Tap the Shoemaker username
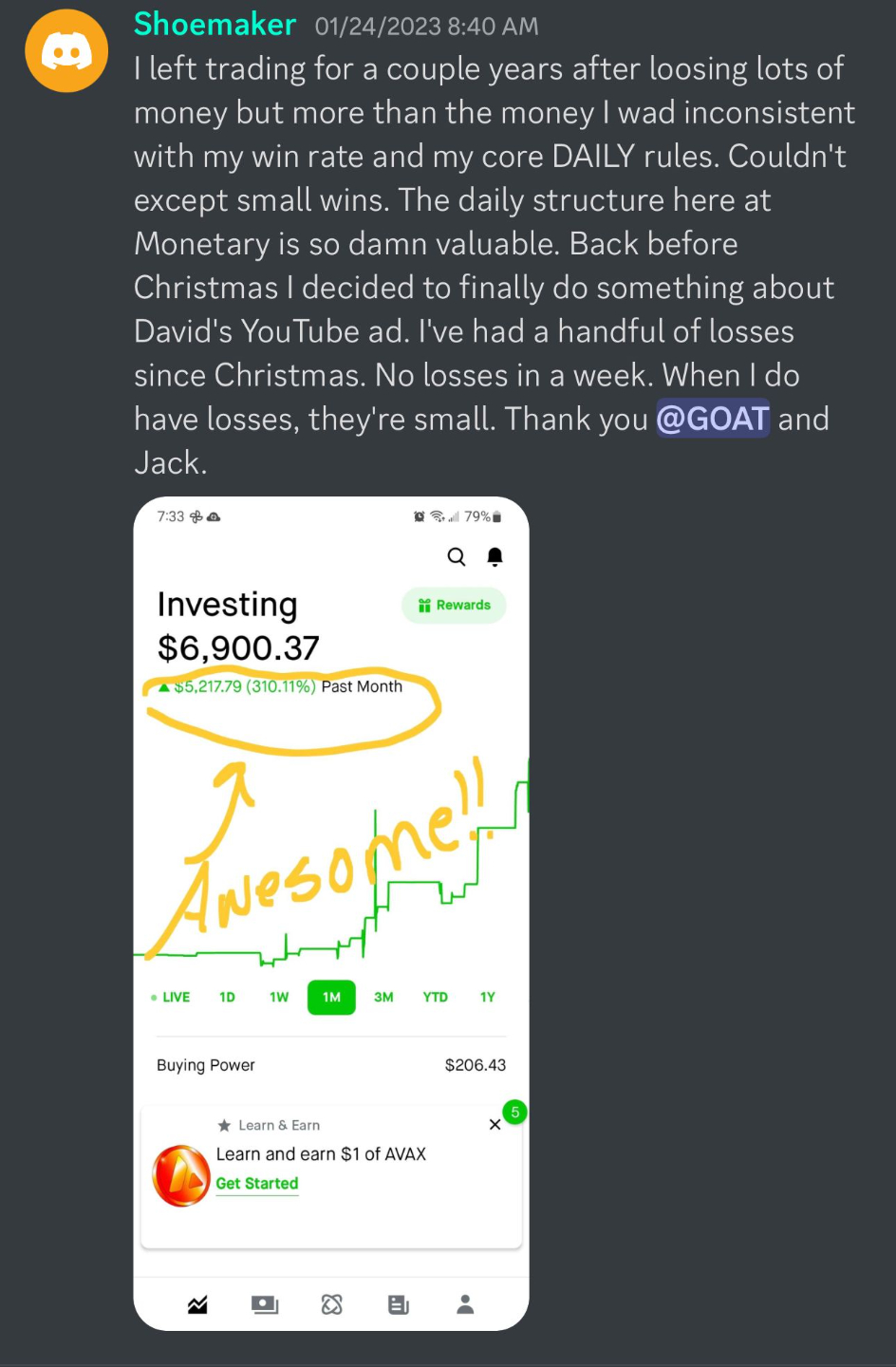896x1367 pixels. coord(215,24)
